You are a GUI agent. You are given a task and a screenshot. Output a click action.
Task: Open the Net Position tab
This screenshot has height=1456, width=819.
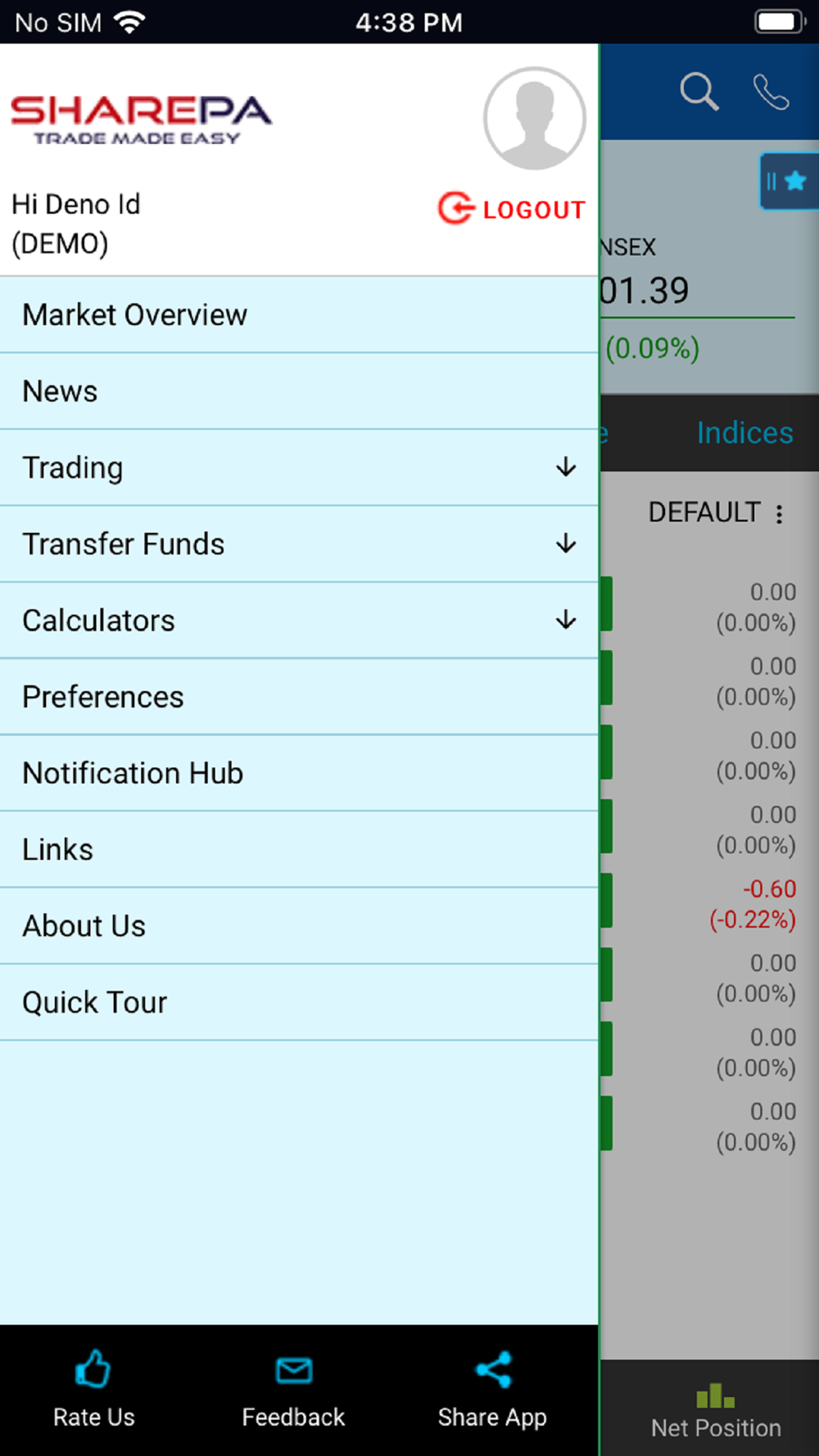(716, 1410)
